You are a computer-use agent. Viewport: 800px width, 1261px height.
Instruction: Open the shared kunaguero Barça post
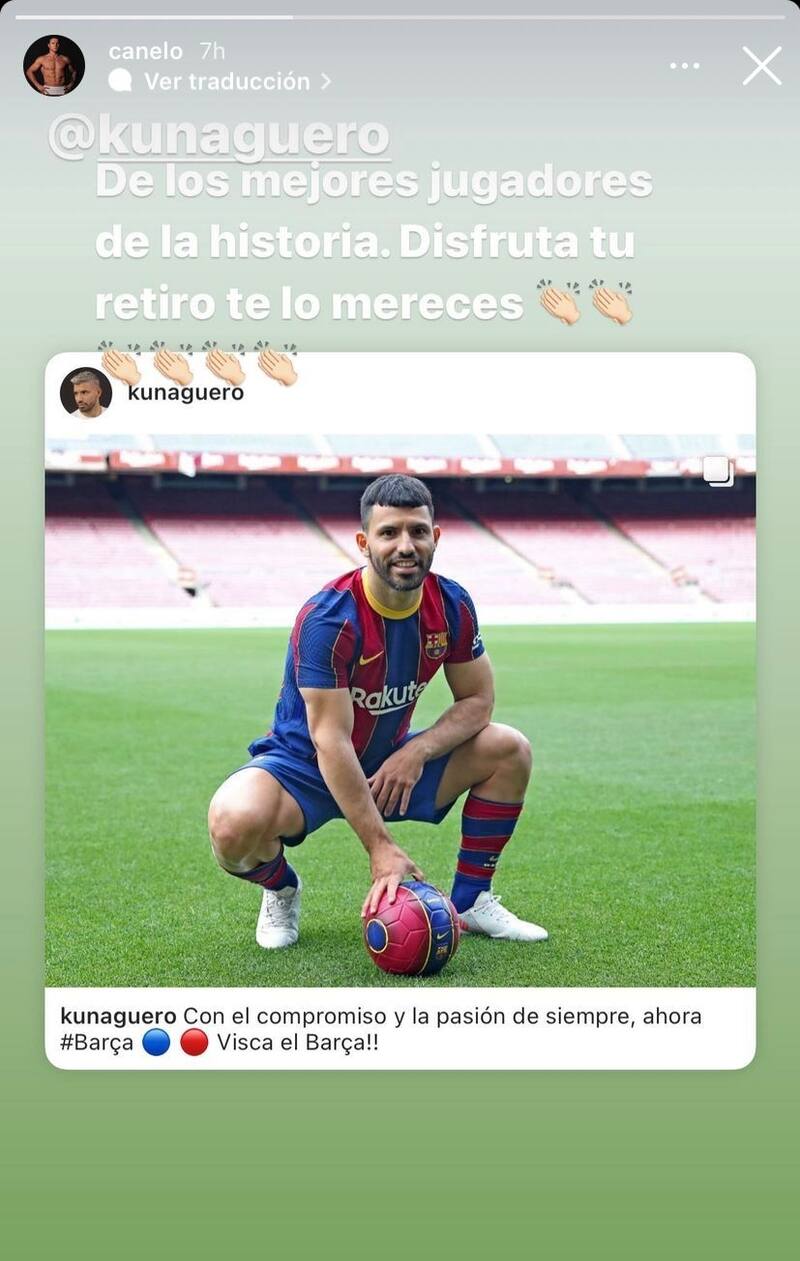point(400,710)
